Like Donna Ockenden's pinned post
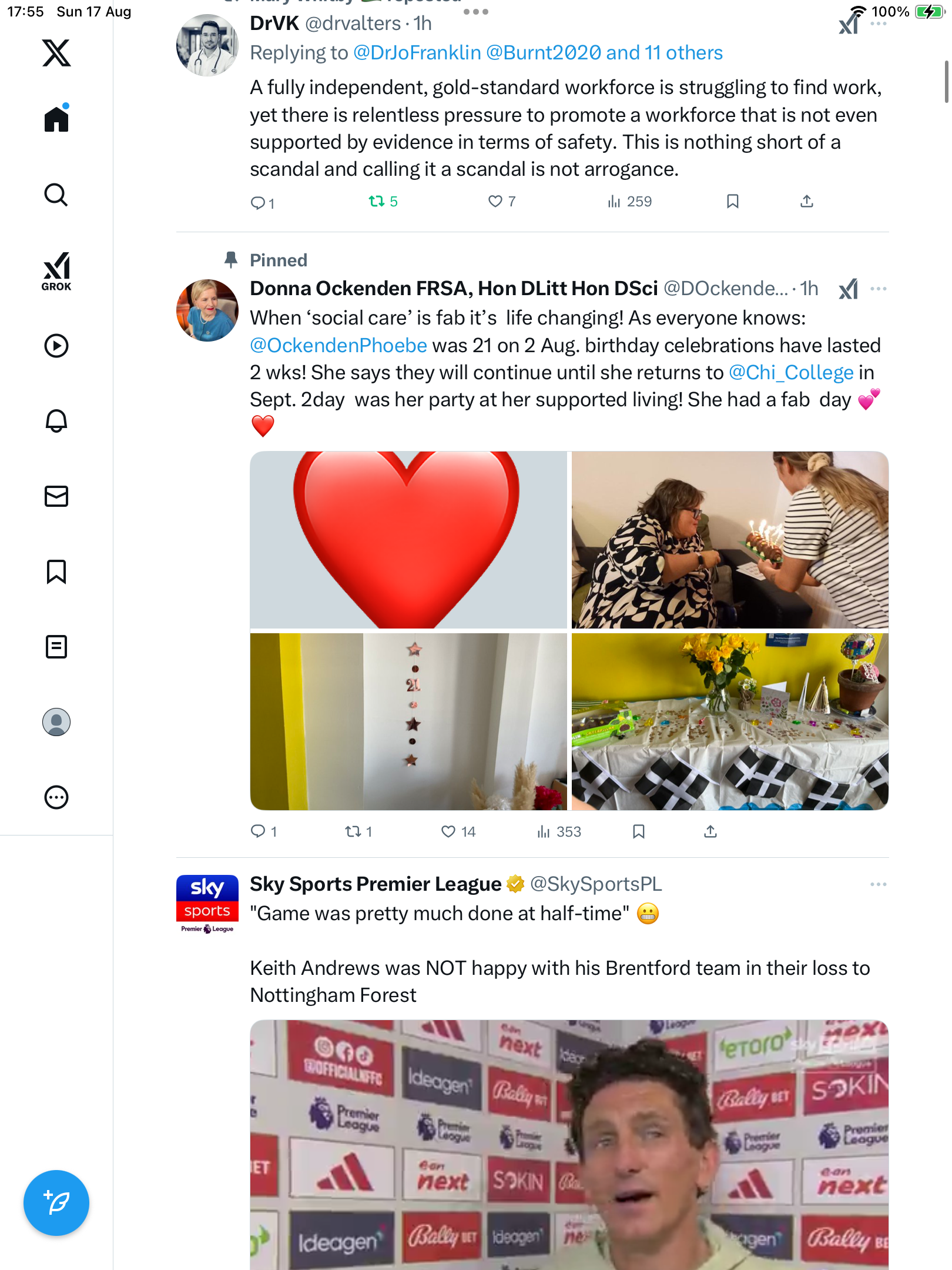 click(448, 831)
